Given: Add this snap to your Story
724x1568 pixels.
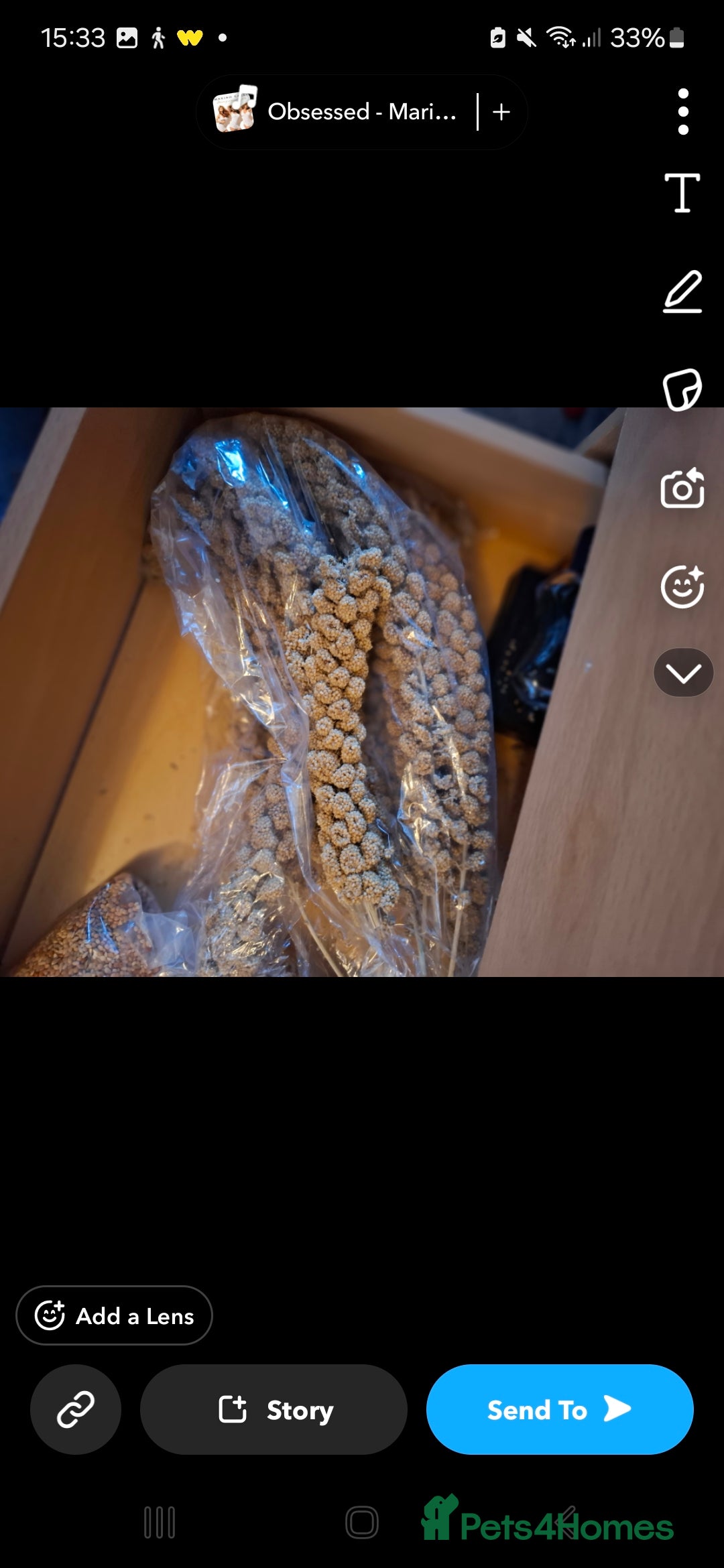Looking at the screenshot, I should 273,1409.
